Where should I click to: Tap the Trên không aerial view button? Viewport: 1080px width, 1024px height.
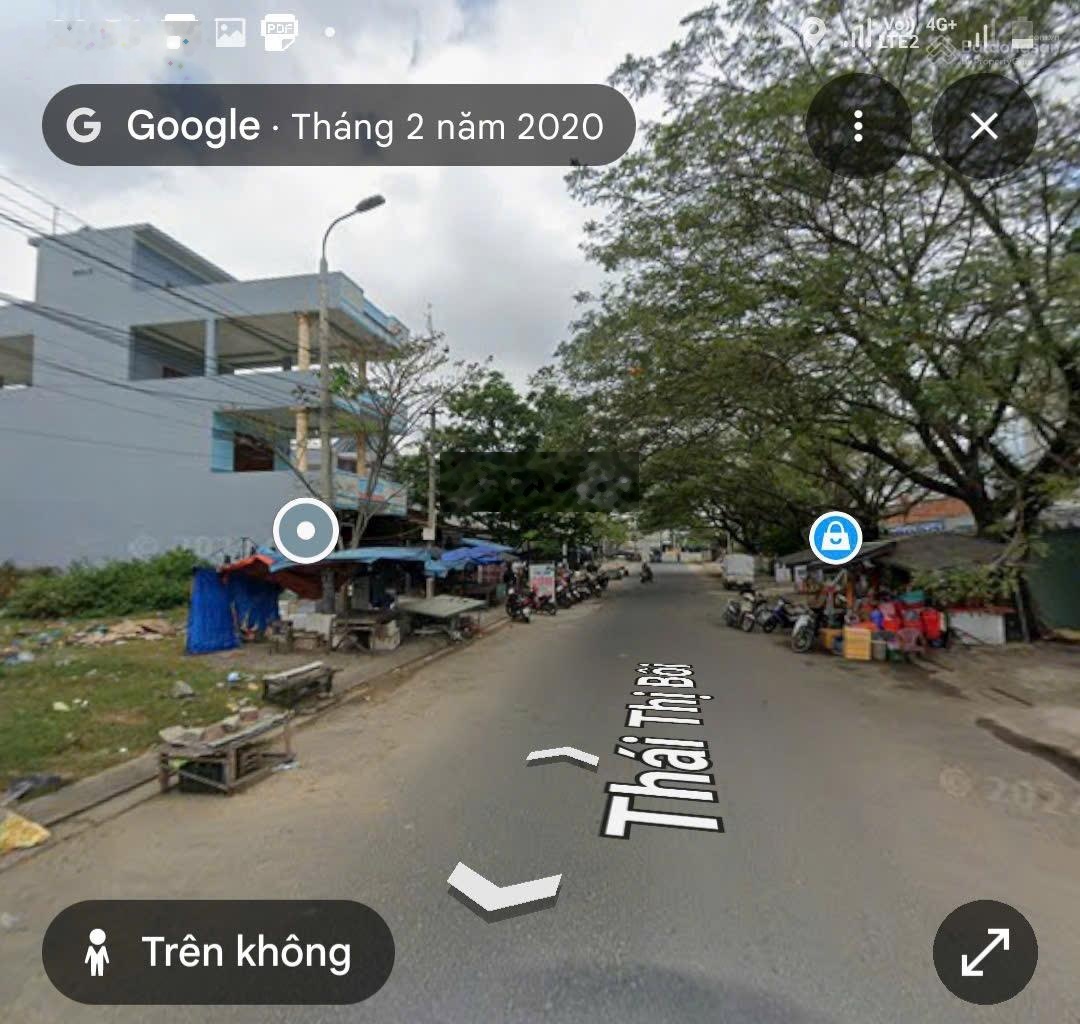pyautogui.click(x=218, y=952)
